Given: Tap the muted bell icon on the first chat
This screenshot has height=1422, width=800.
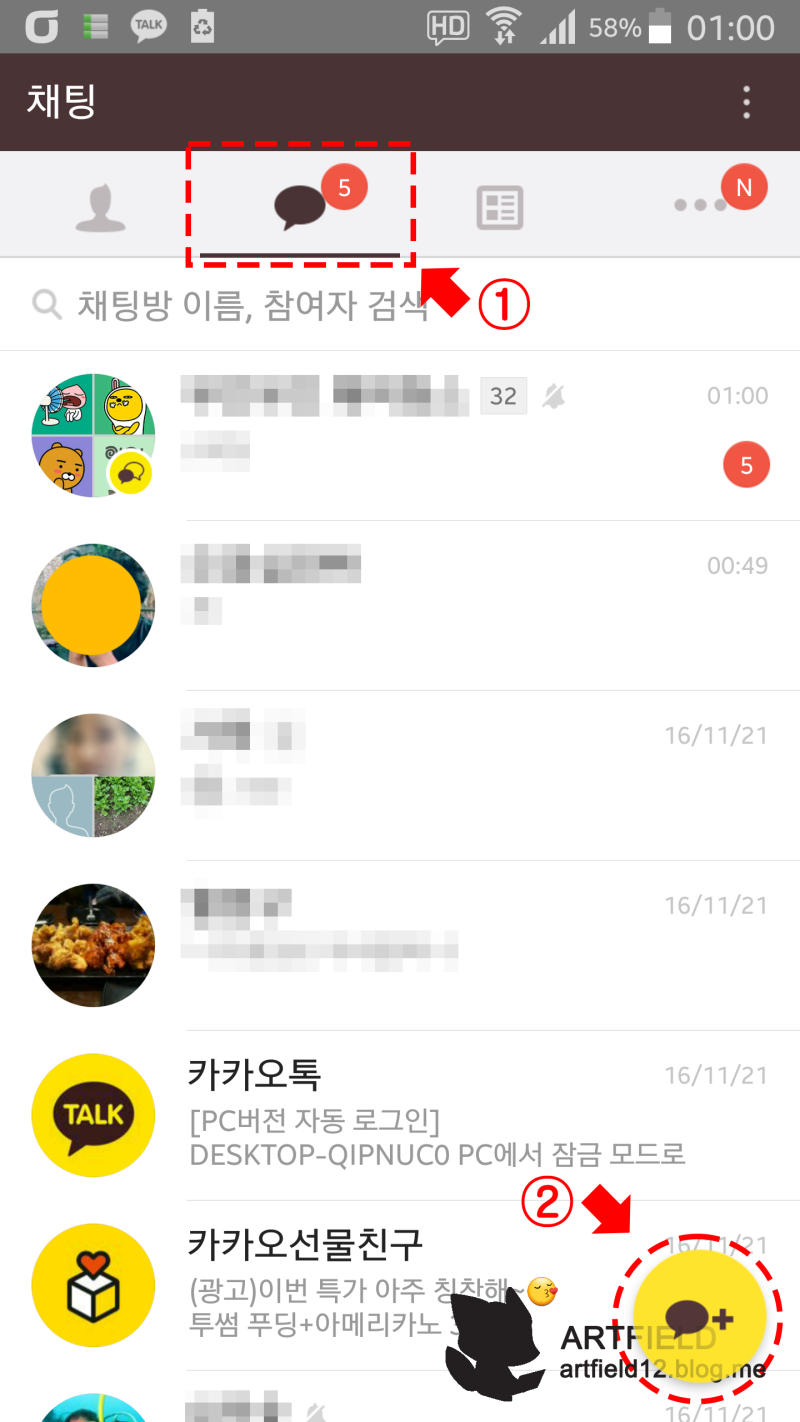Looking at the screenshot, I should coord(554,395).
